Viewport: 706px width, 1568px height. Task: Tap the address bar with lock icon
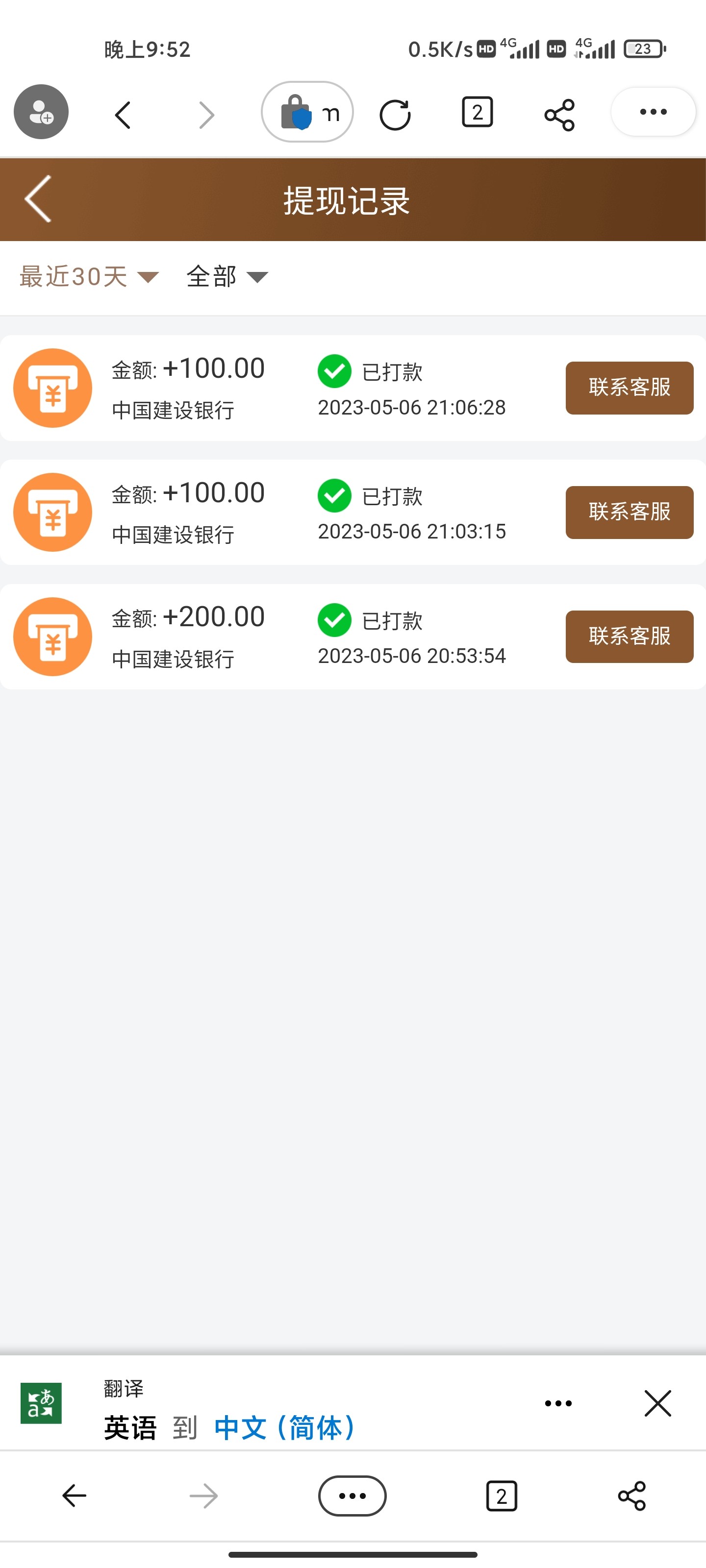click(x=307, y=112)
